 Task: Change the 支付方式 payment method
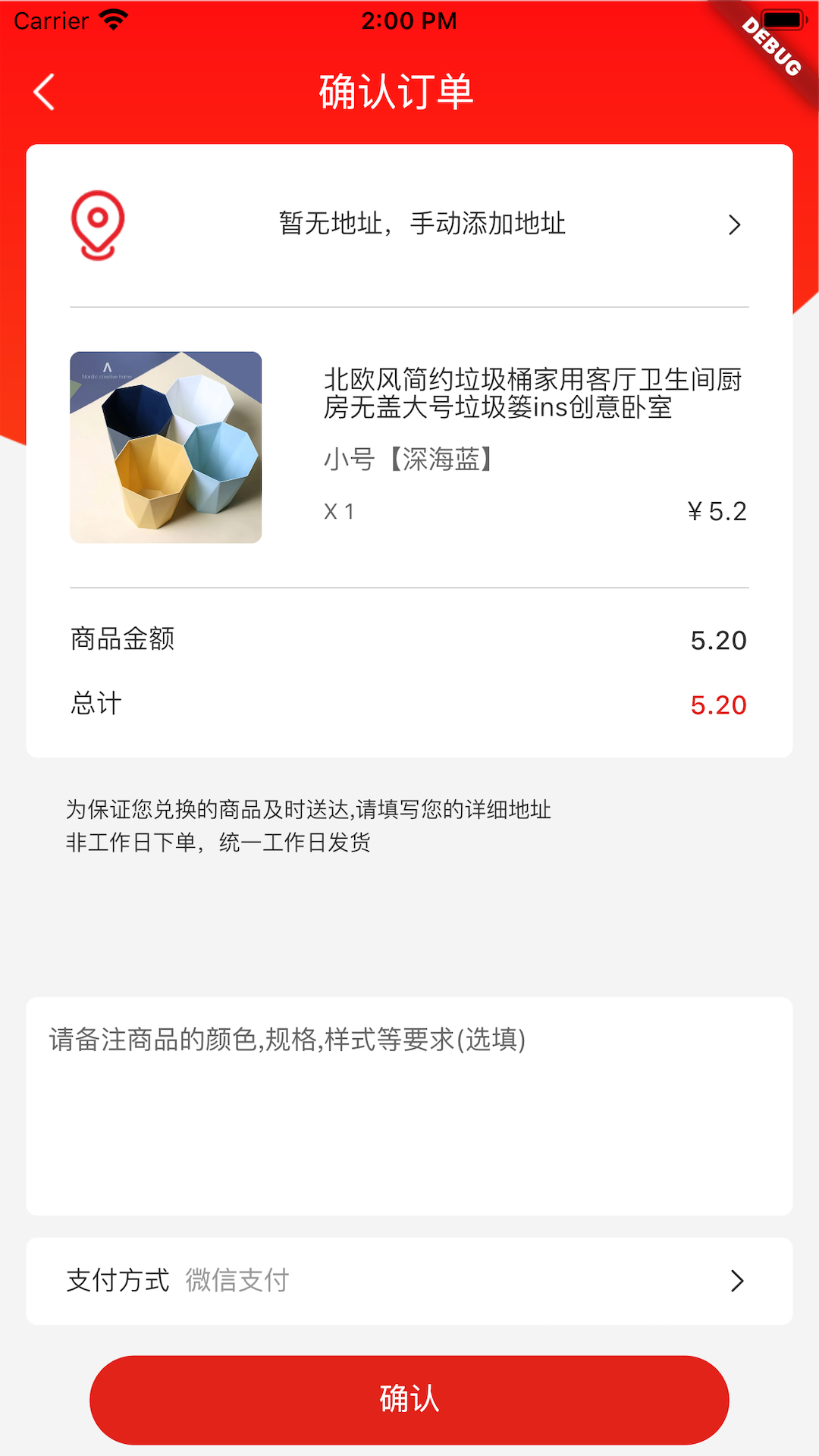(x=409, y=1281)
